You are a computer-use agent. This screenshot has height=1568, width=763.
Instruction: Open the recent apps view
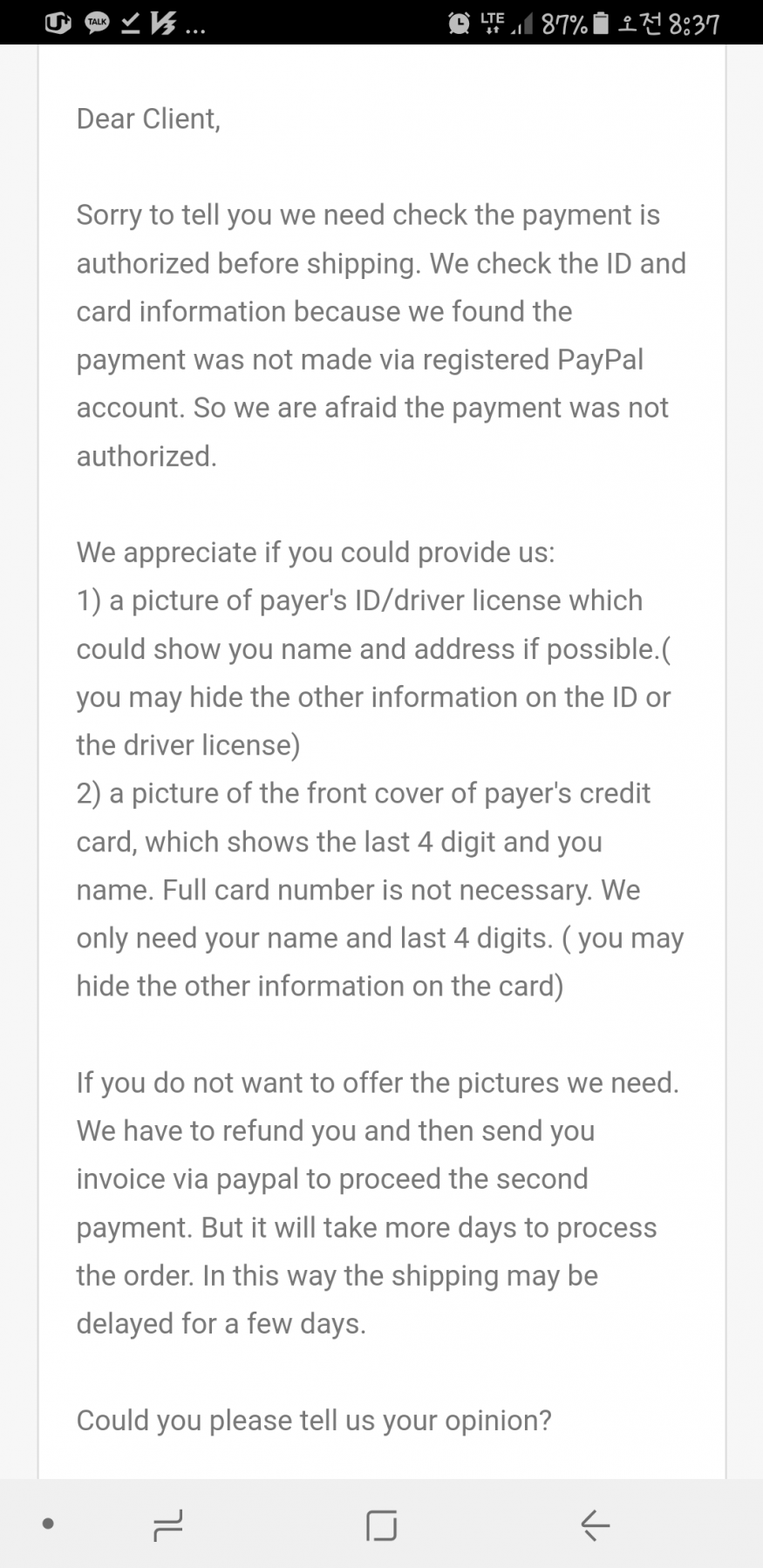pyautogui.click(x=167, y=1524)
